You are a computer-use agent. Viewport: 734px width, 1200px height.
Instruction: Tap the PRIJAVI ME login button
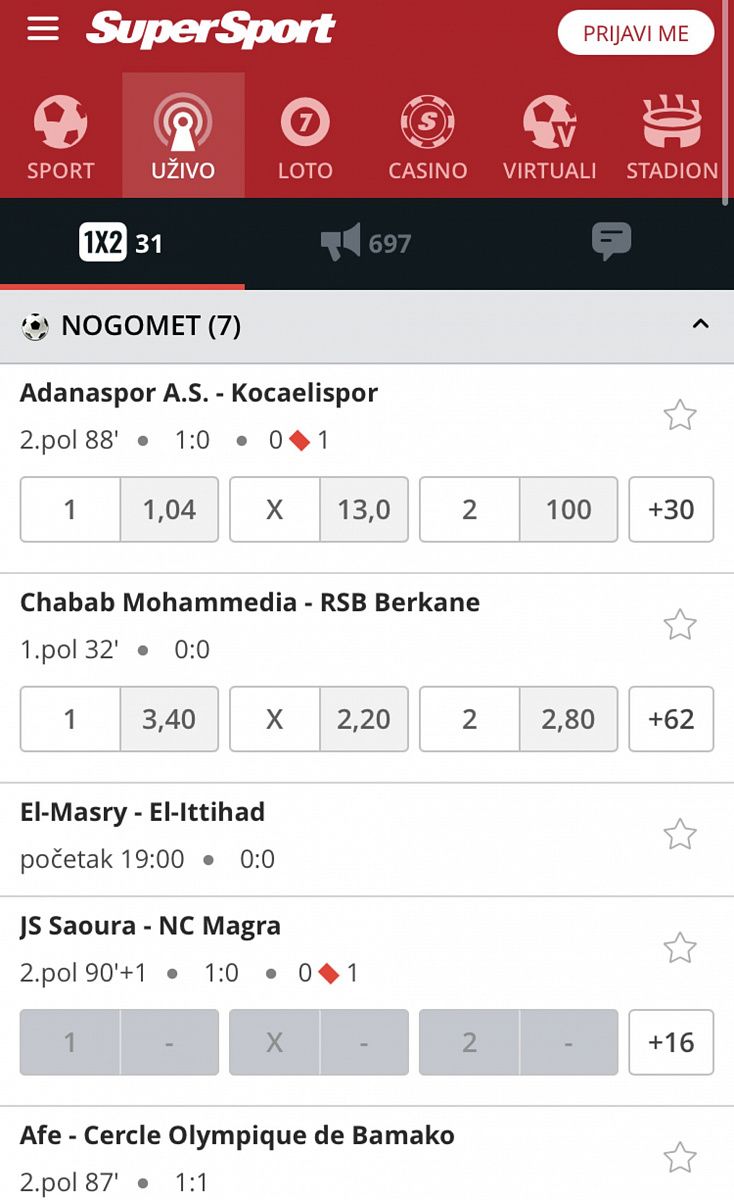636,33
